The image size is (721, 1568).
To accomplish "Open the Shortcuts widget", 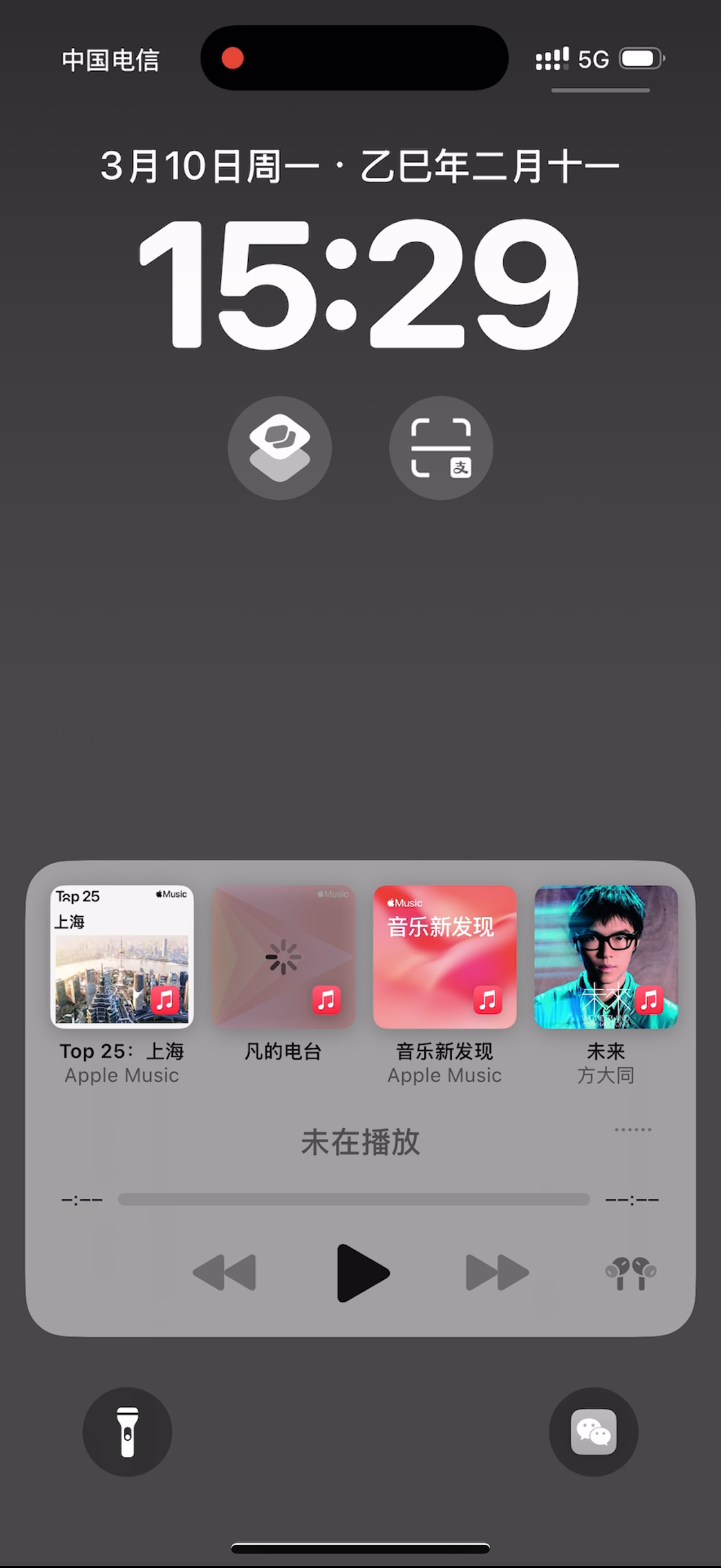I will (279, 448).
